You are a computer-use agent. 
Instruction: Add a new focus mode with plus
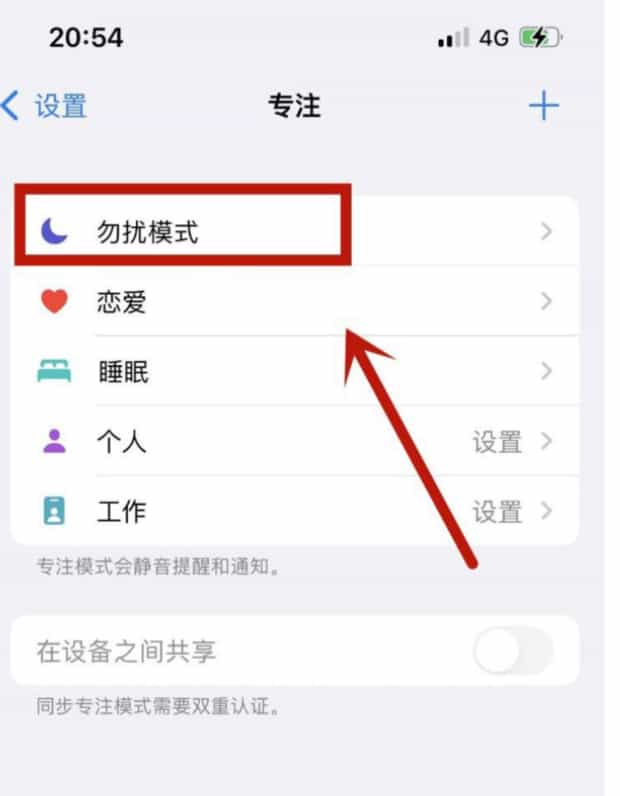544,106
